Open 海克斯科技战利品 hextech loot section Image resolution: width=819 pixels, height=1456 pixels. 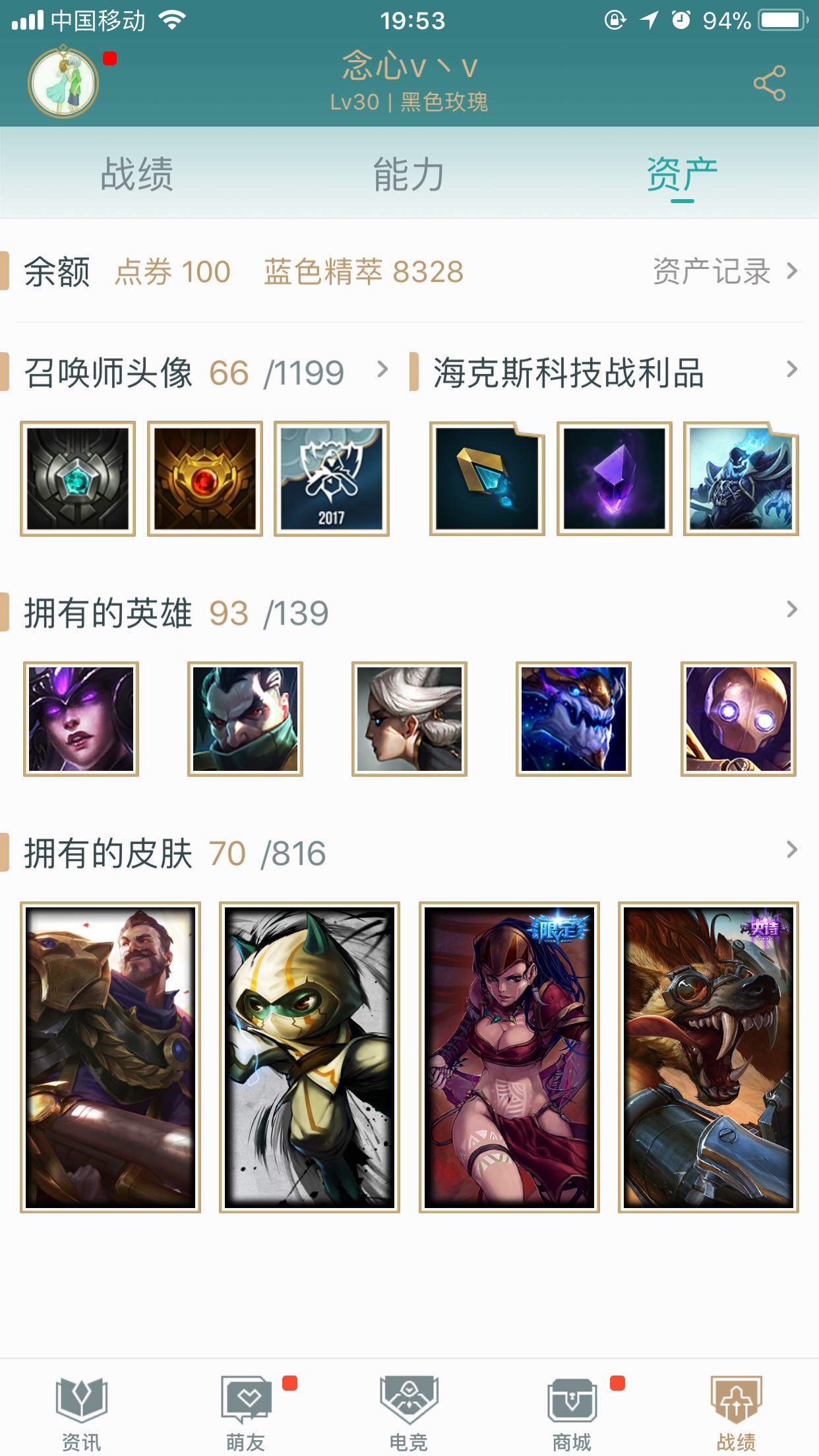point(791,371)
